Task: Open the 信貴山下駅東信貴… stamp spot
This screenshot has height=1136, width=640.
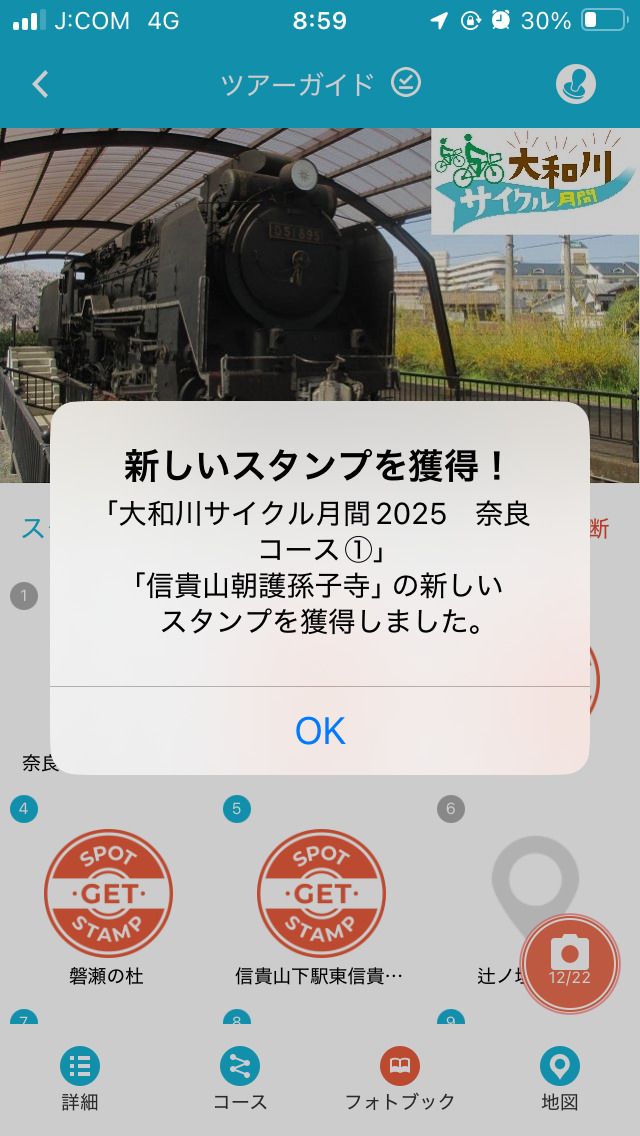Action: (x=321, y=894)
